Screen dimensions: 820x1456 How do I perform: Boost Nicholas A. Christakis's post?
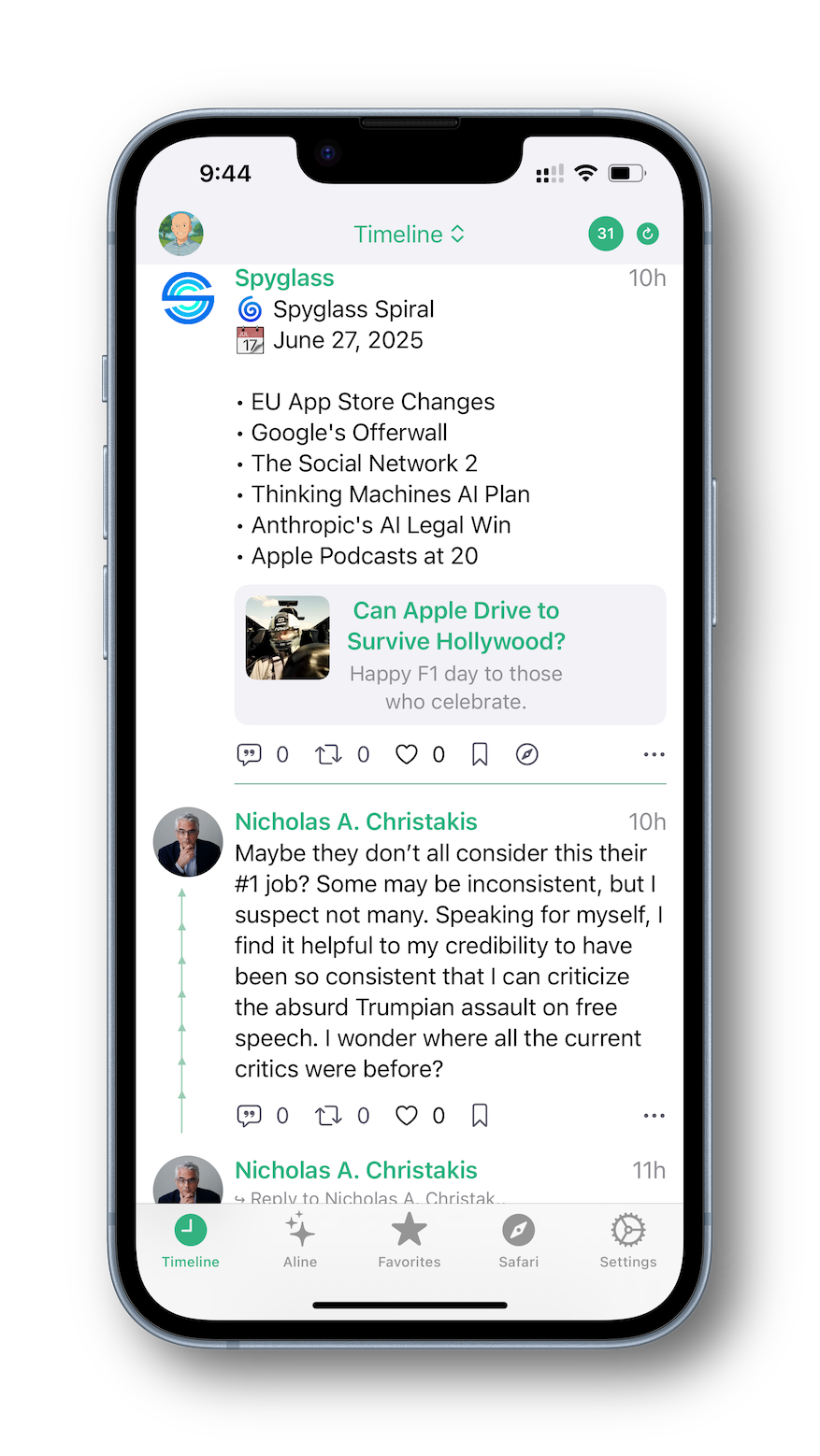(327, 1115)
